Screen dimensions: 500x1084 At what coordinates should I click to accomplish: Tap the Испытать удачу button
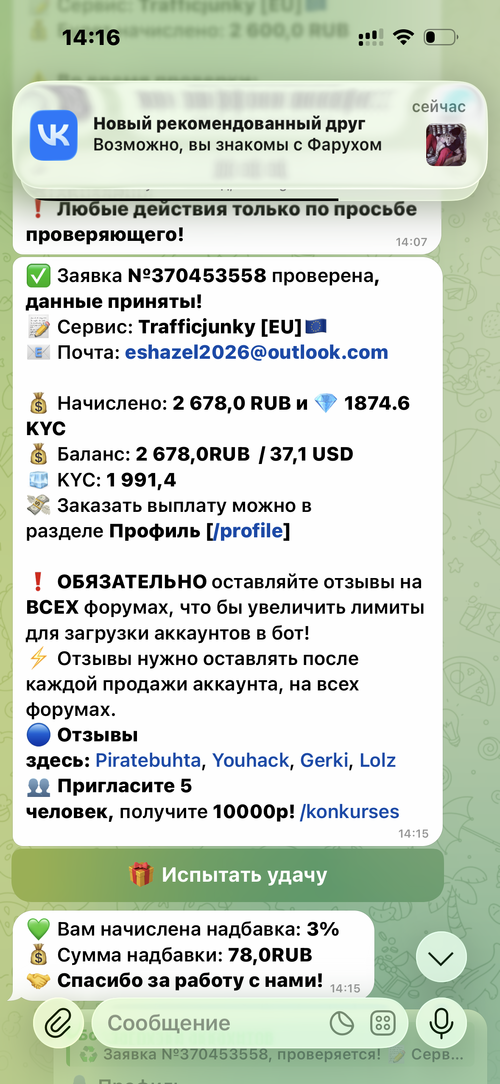point(228,875)
